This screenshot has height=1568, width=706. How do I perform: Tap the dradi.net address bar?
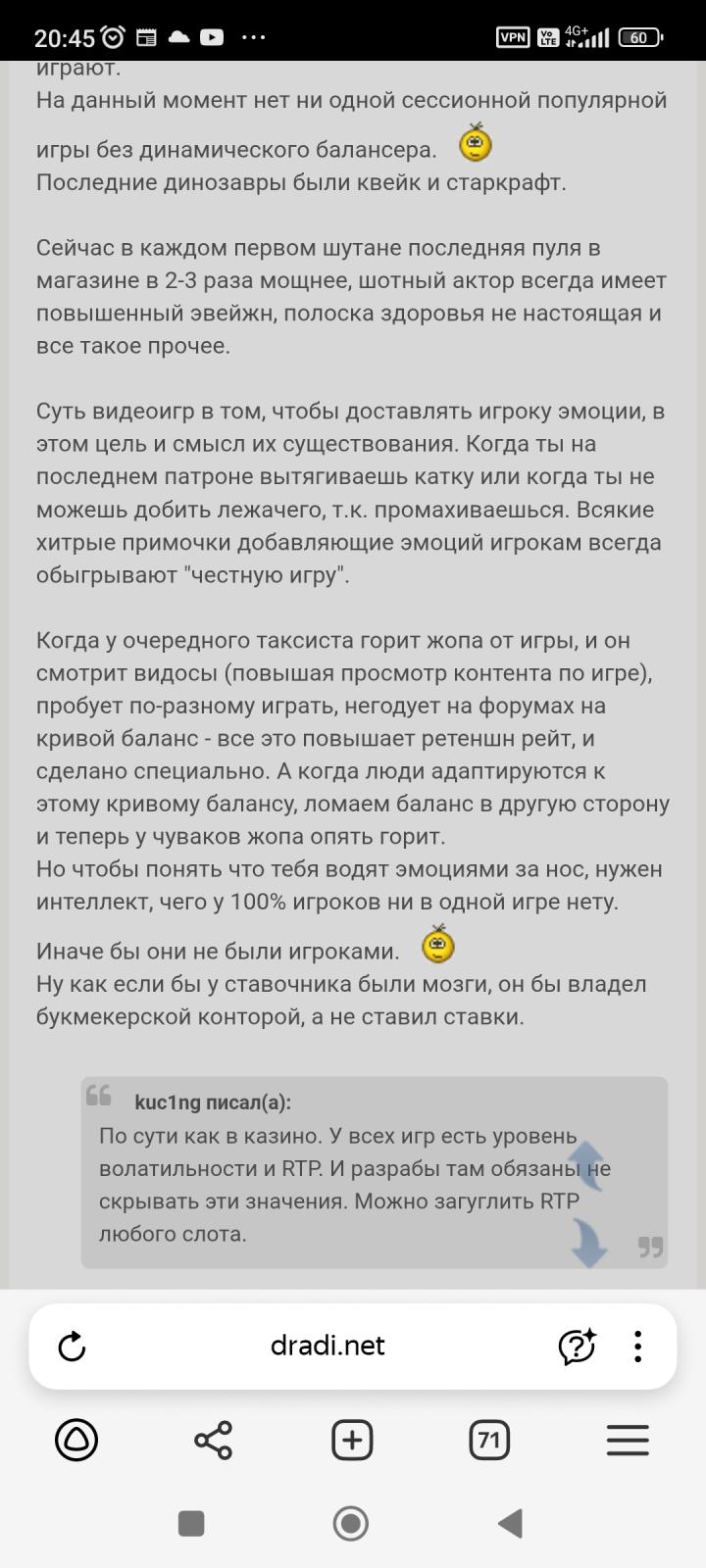(328, 1346)
